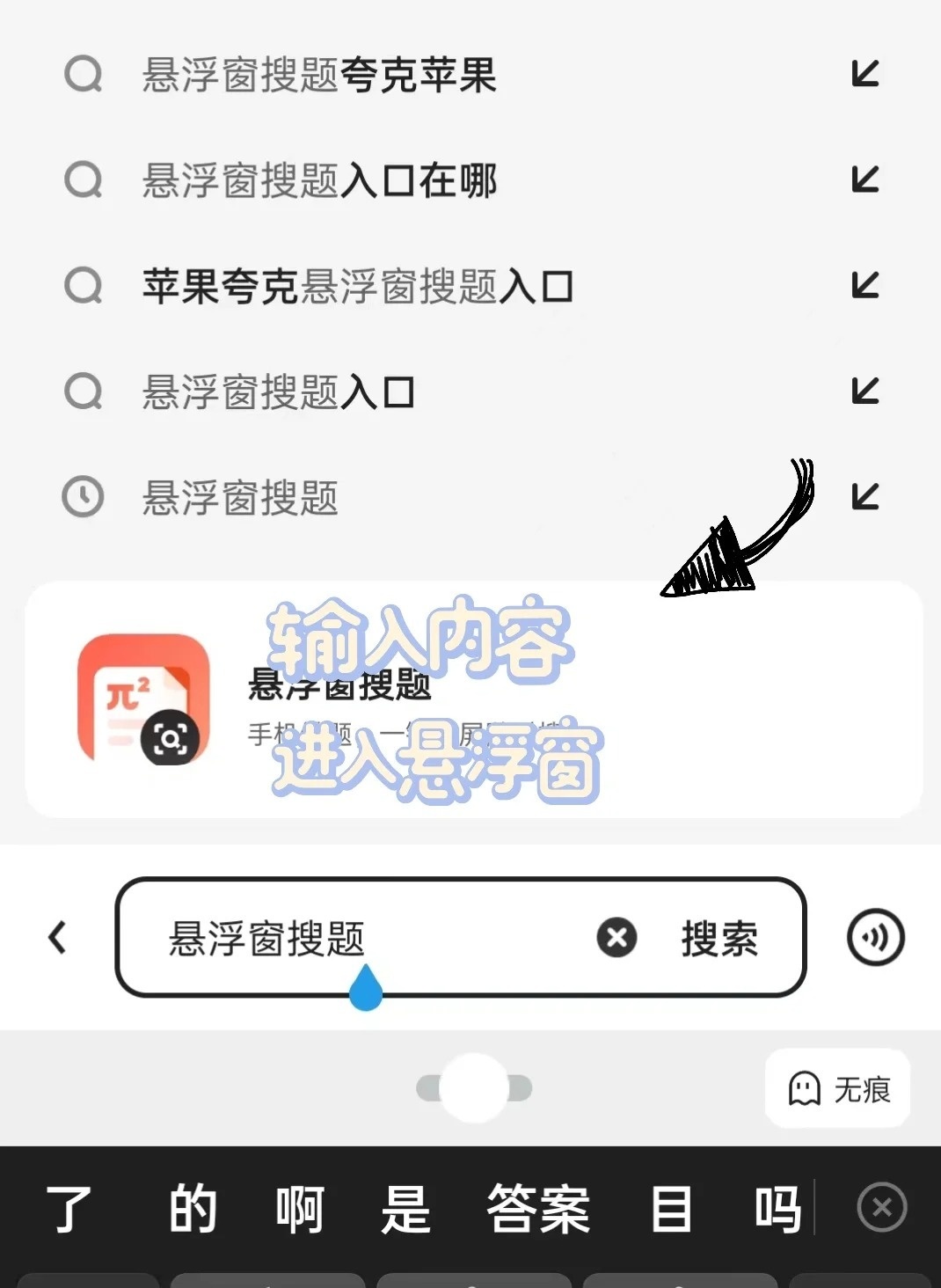The height and width of the screenshot is (1288, 941).
Task: Tap the 搜索 button to search
Action: [718, 940]
